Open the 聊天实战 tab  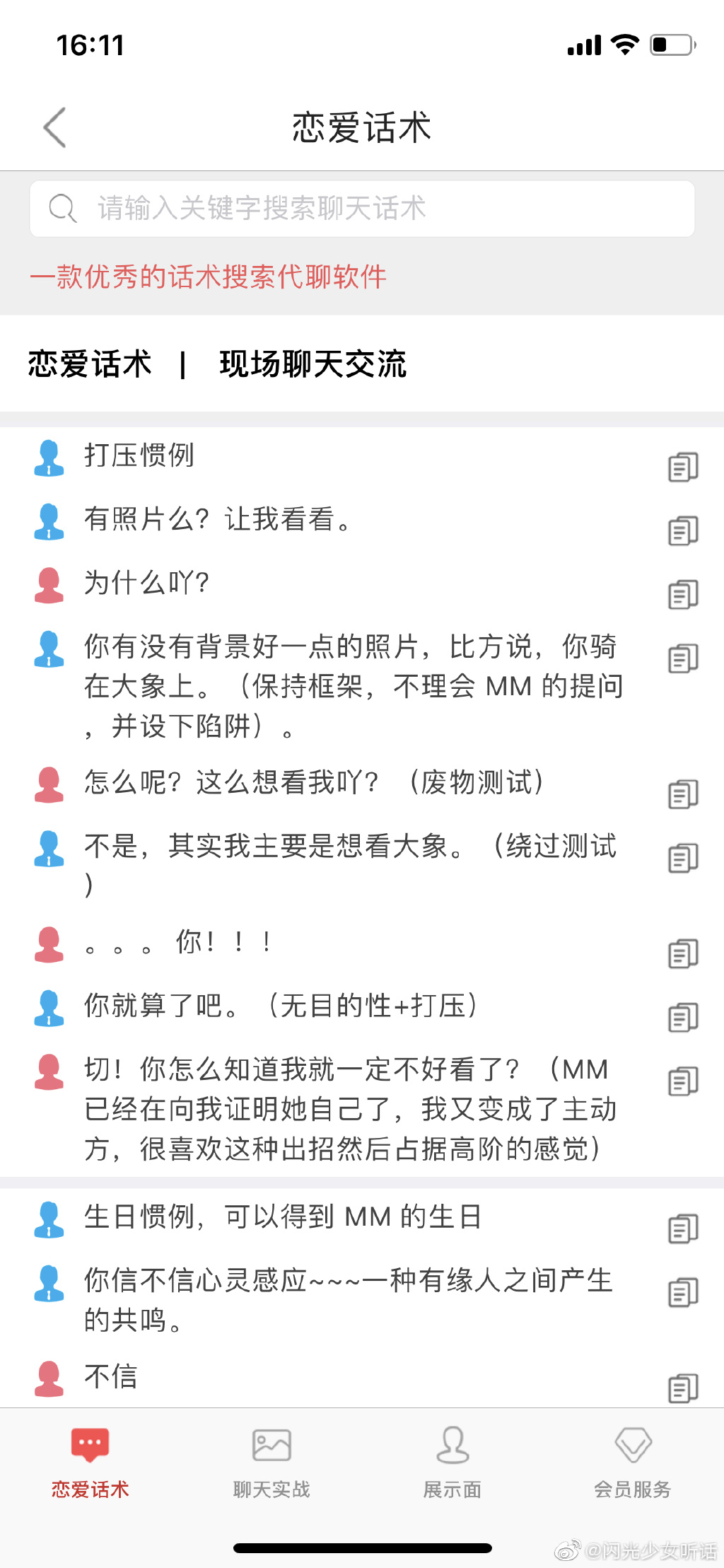(x=271, y=1464)
